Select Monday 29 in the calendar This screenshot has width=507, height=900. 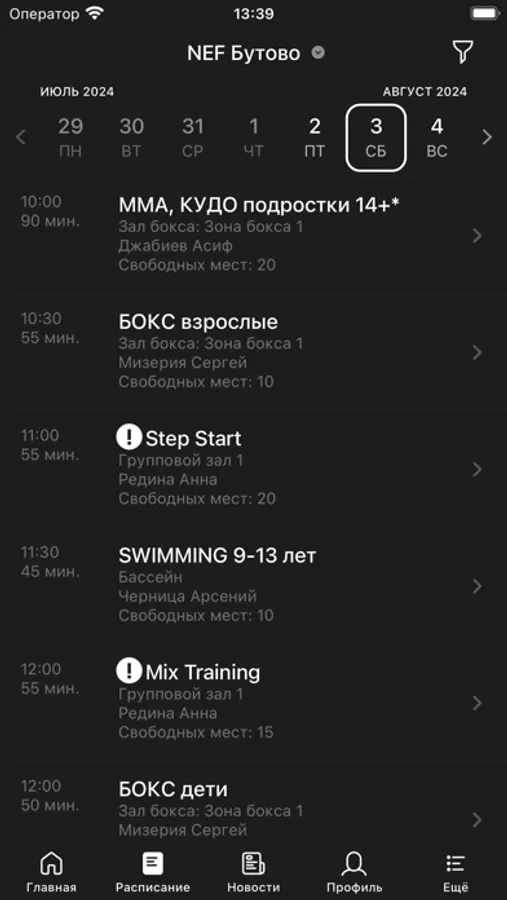point(70,138)
